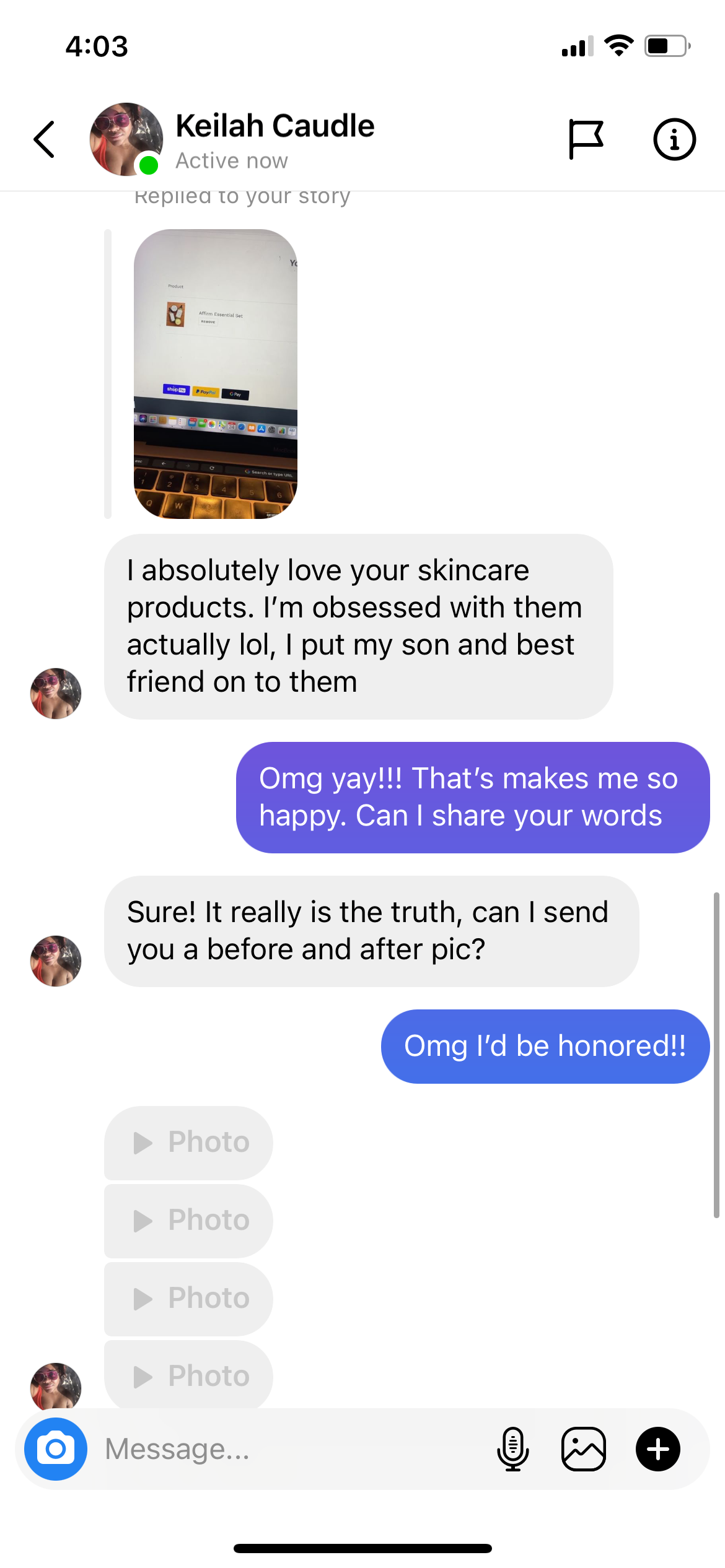725x1568 pixels.
Task: Open the plus menu for more options
Action: (657, 1448)
